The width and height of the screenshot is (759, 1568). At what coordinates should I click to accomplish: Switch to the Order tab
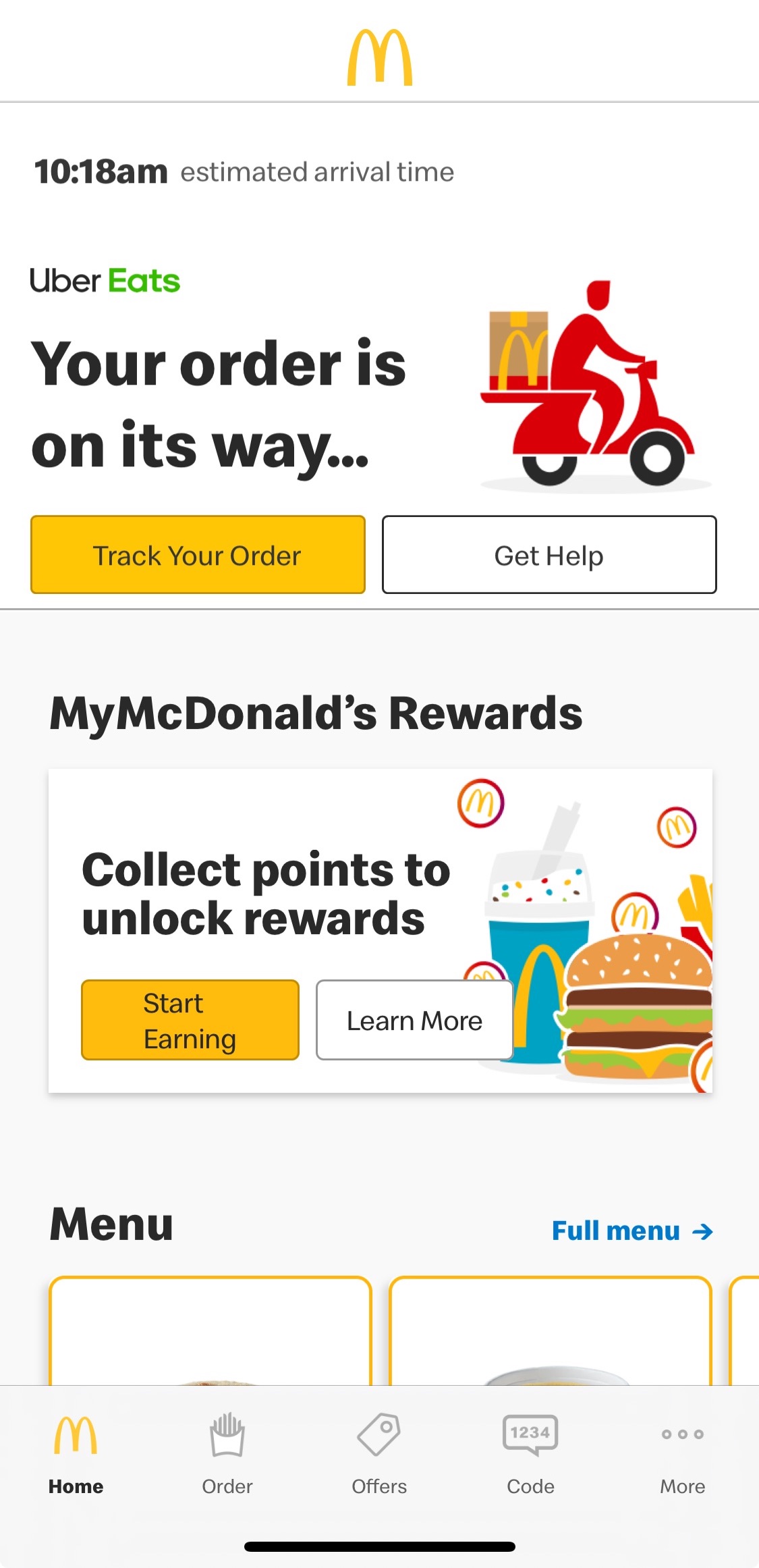227,1451
